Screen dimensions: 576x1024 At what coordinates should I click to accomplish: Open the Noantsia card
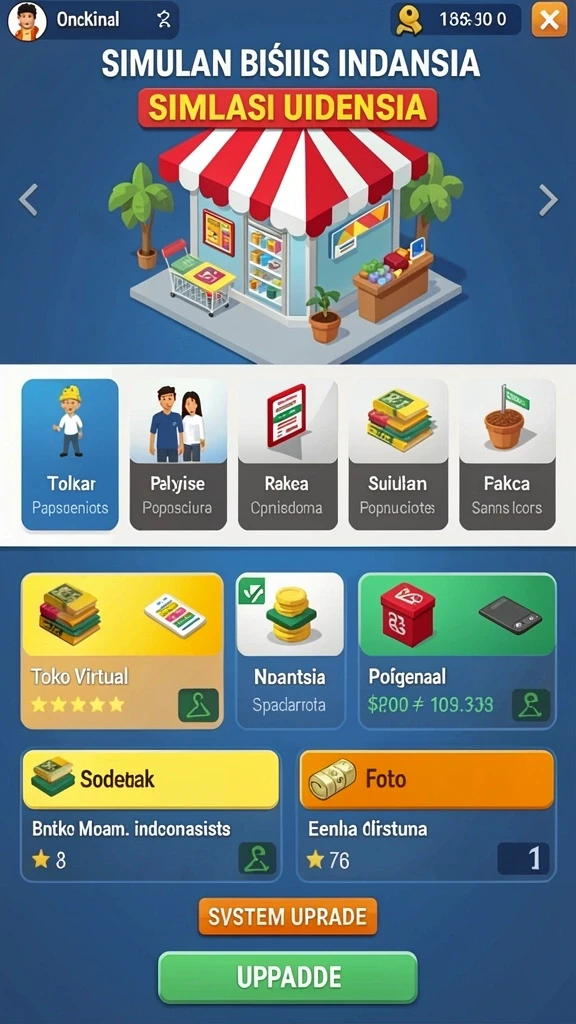point(290,650)
